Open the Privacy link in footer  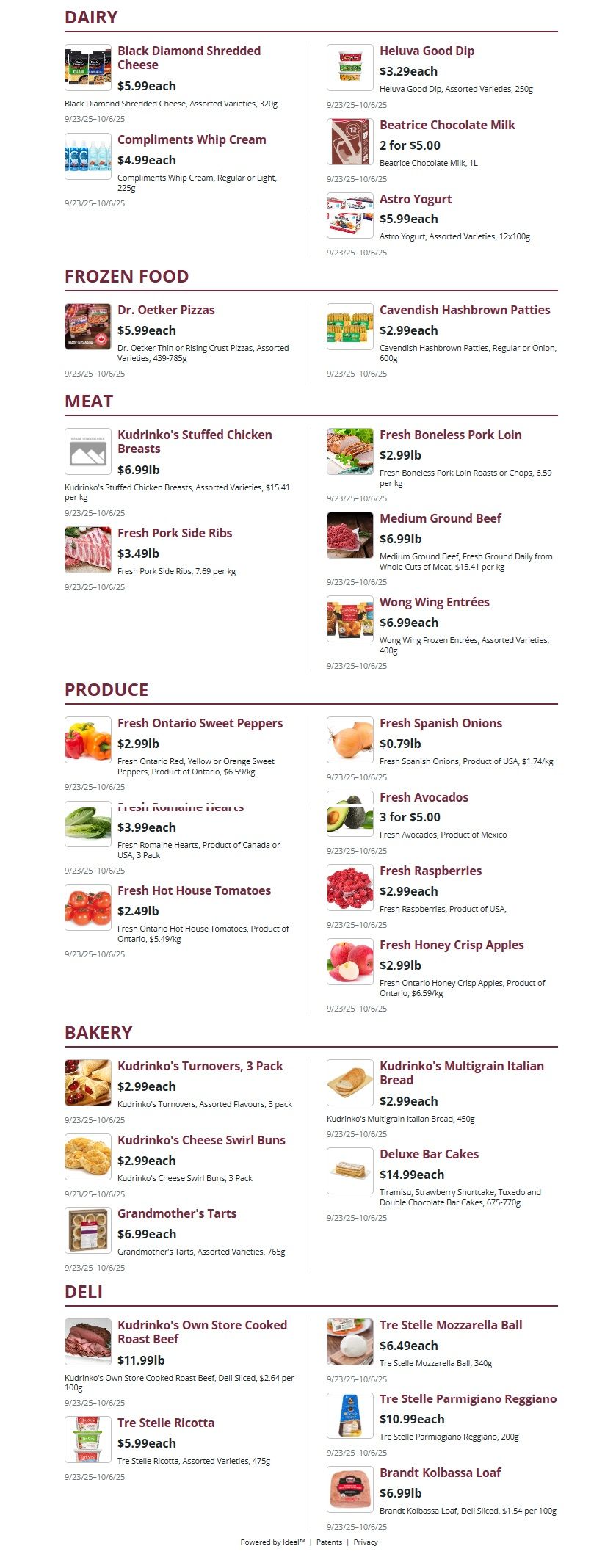pyautogui.click(x=366, y=1542)
